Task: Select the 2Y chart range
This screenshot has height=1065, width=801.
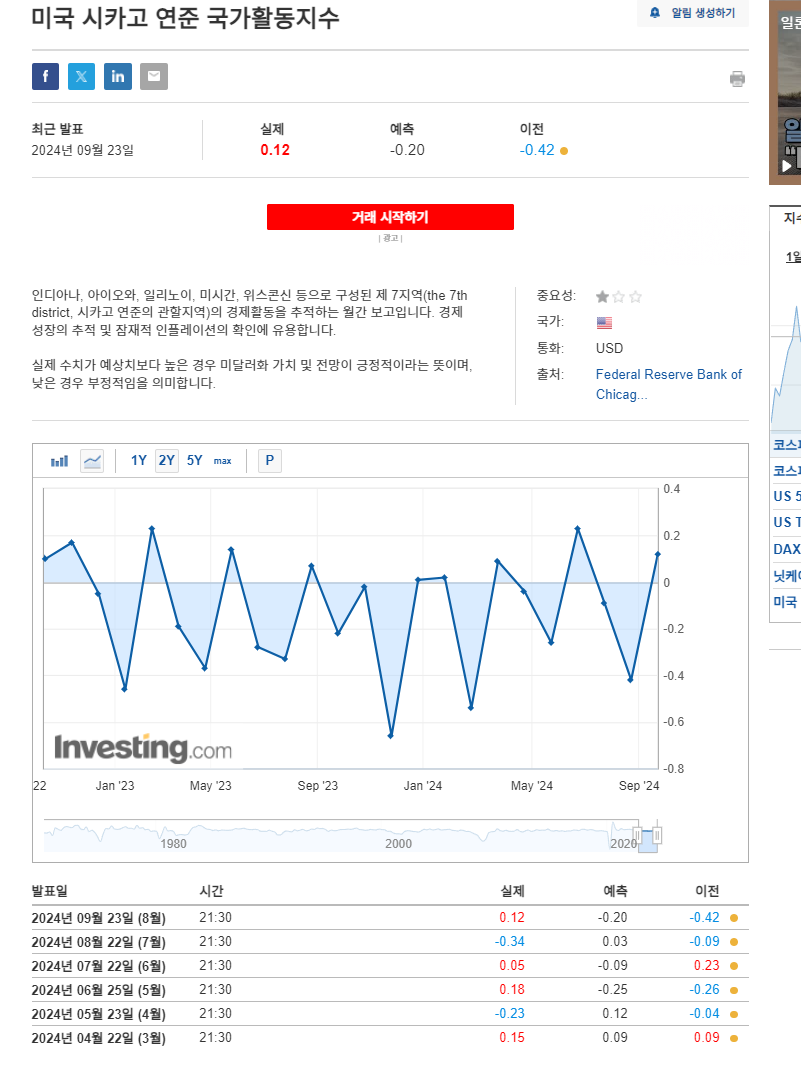Action: point(167,461)
